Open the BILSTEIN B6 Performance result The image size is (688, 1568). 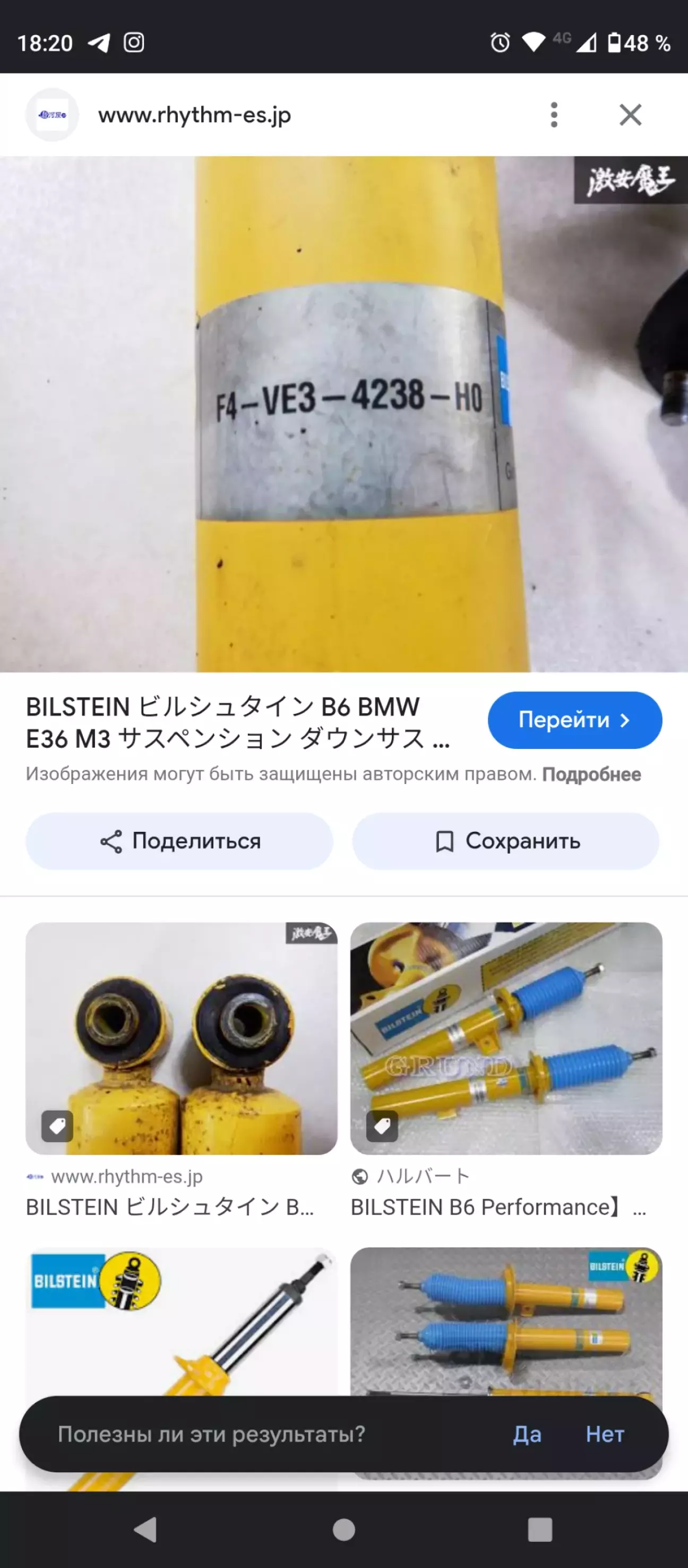click(x=506, y=1038)
